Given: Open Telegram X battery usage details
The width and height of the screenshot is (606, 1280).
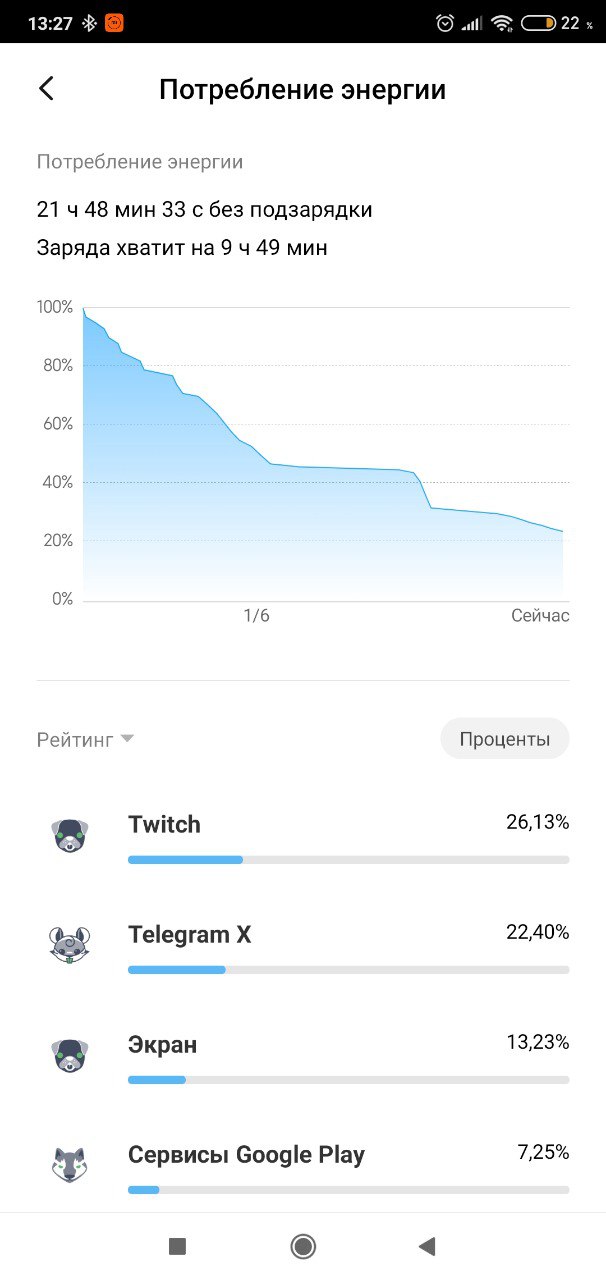Looking at the screenshot, I should pyautogui.click(x=310, y=945).
